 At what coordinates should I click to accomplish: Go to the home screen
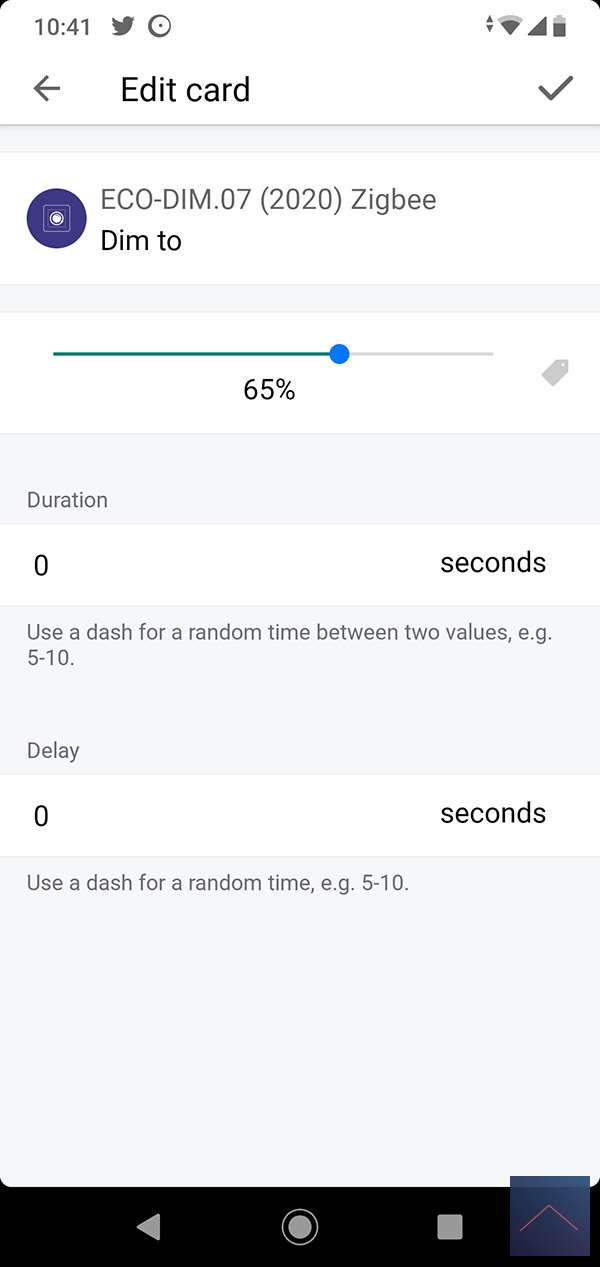click(x=299, y=1226)
